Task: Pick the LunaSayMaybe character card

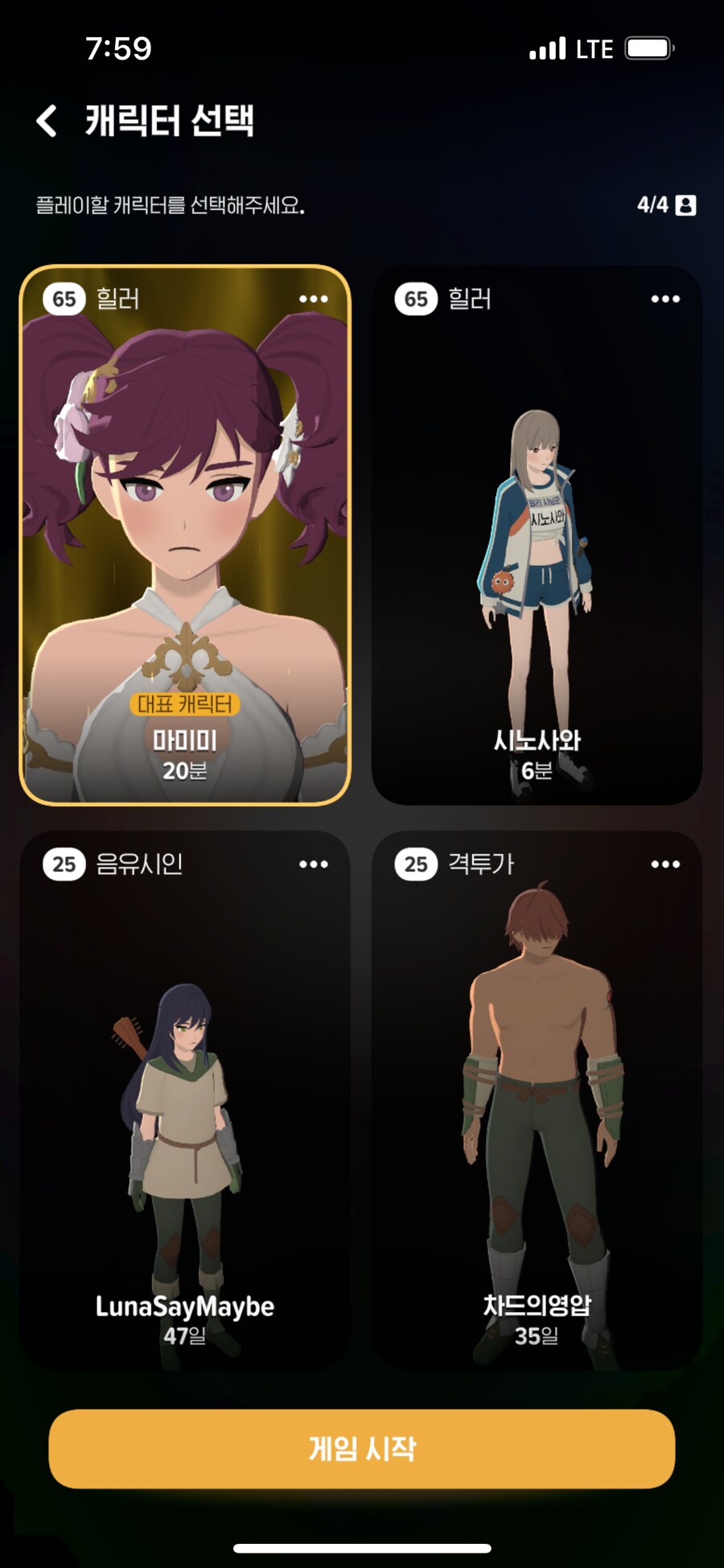Action: [185, 1100]
